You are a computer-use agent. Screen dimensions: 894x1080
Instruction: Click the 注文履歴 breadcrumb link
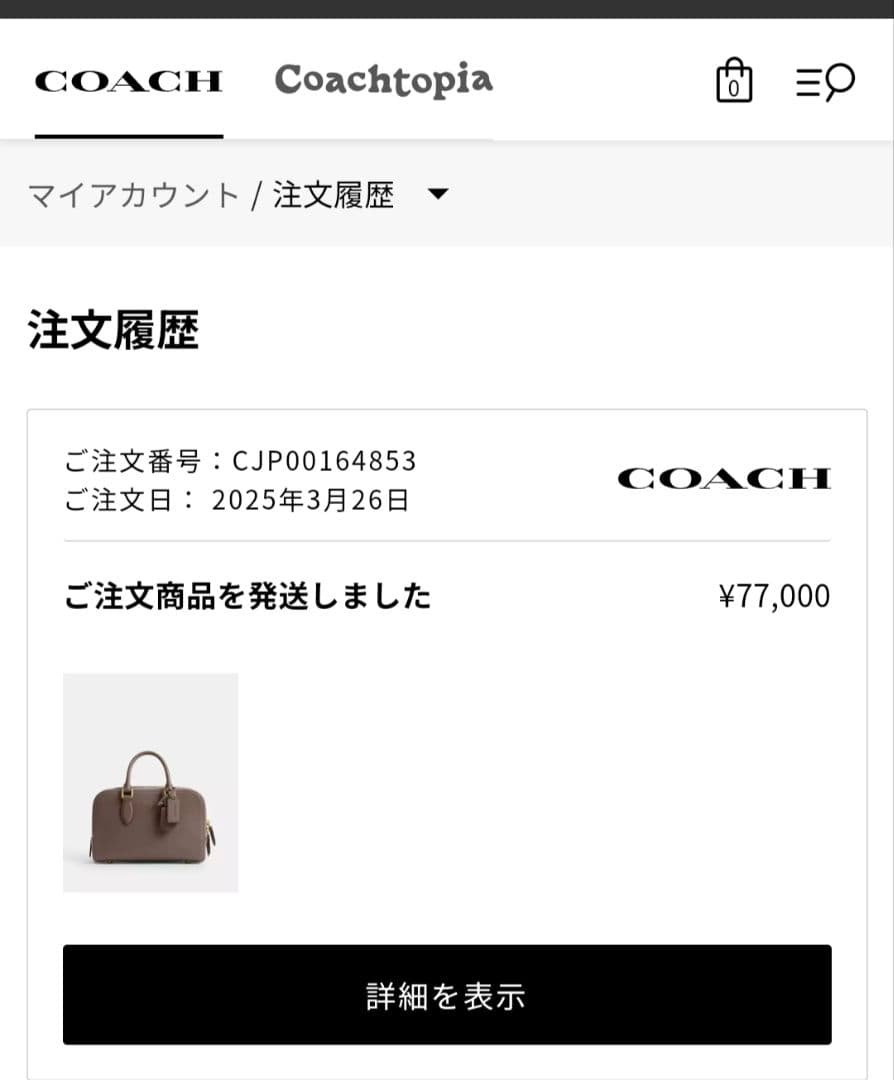[334, 196]
